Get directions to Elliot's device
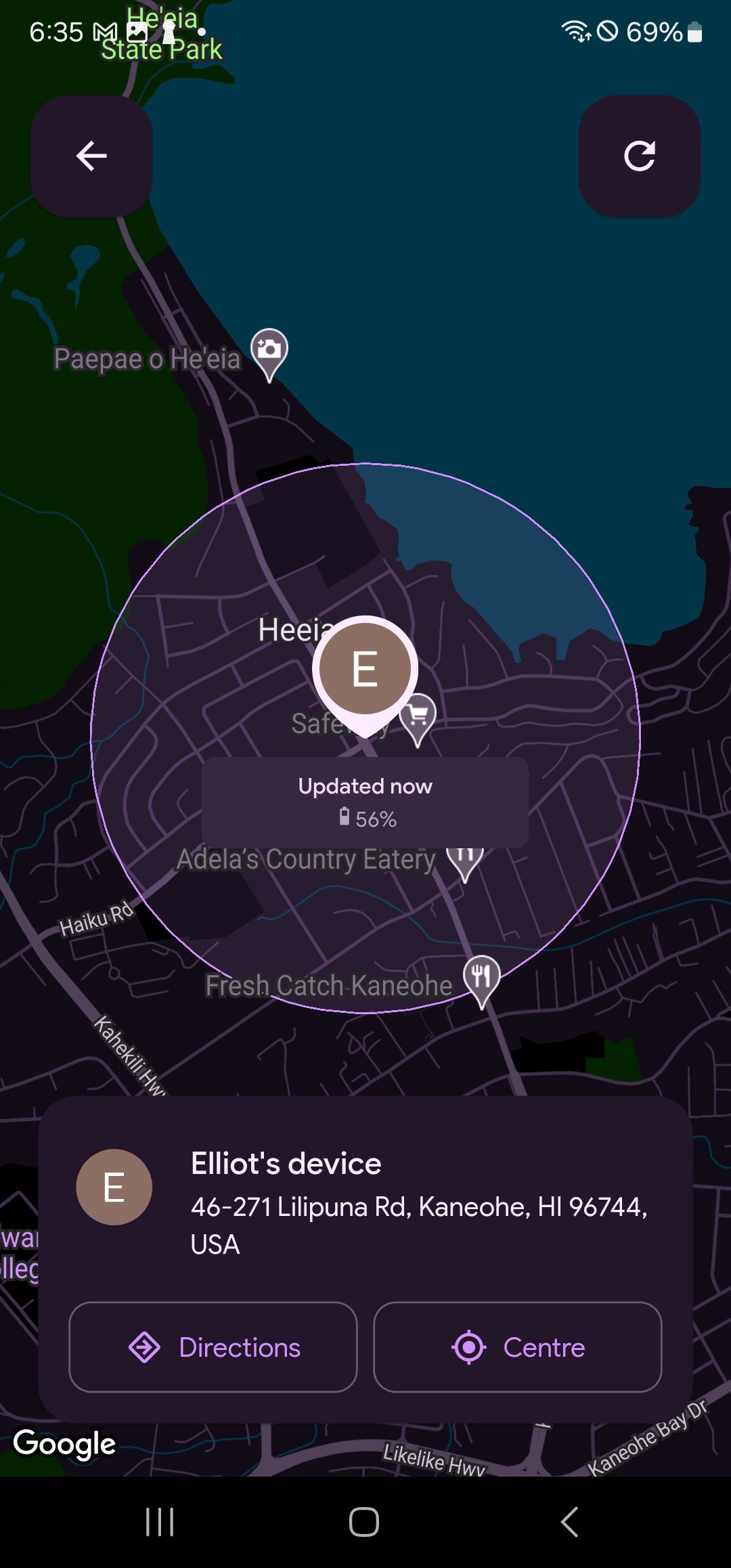 click(213, 1347)
